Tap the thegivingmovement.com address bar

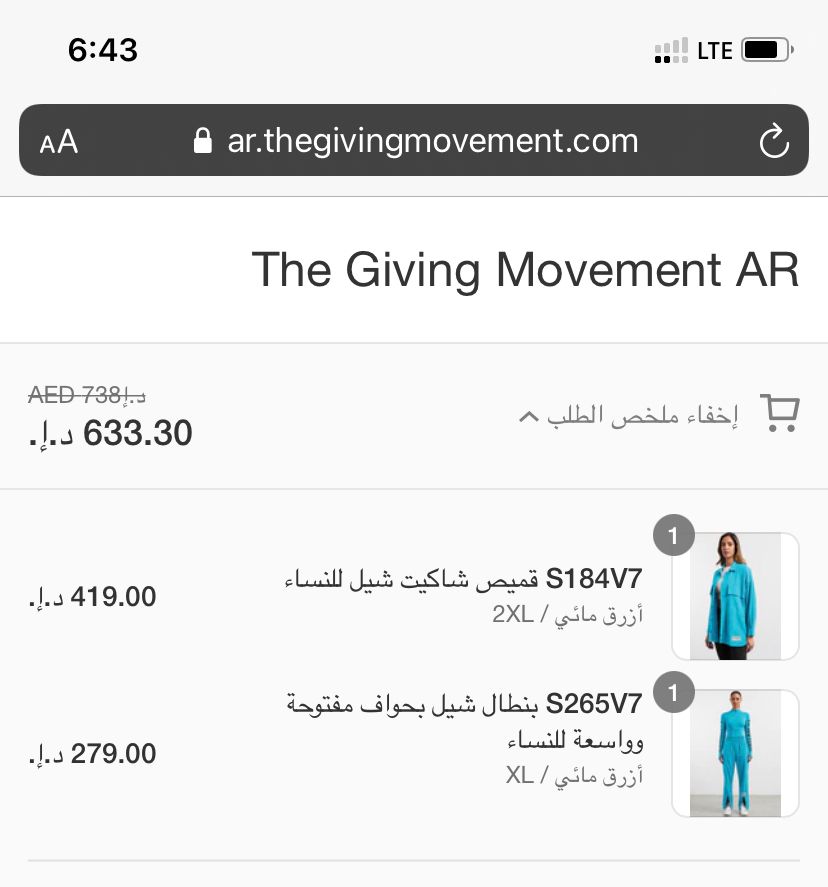click(431, 141)
